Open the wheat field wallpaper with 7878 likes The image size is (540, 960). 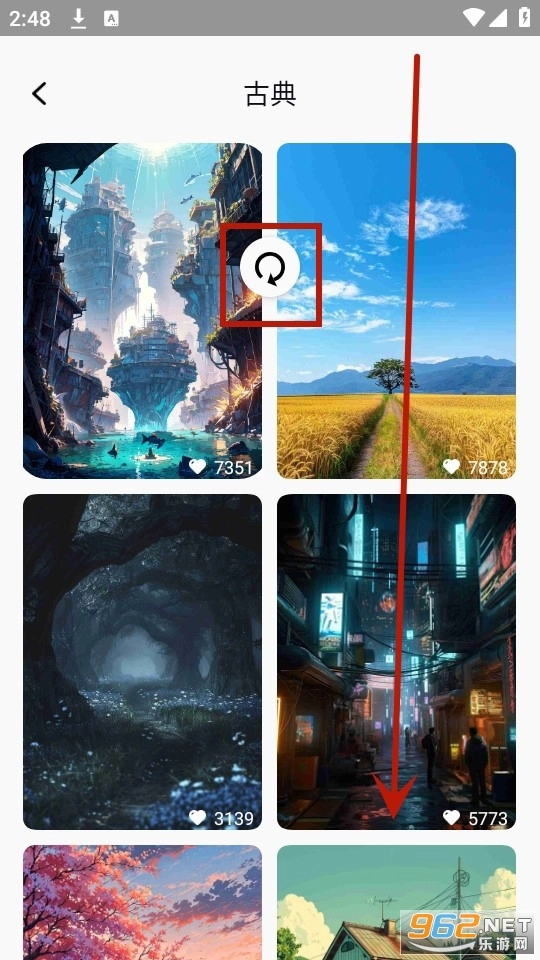click(397, 311)
